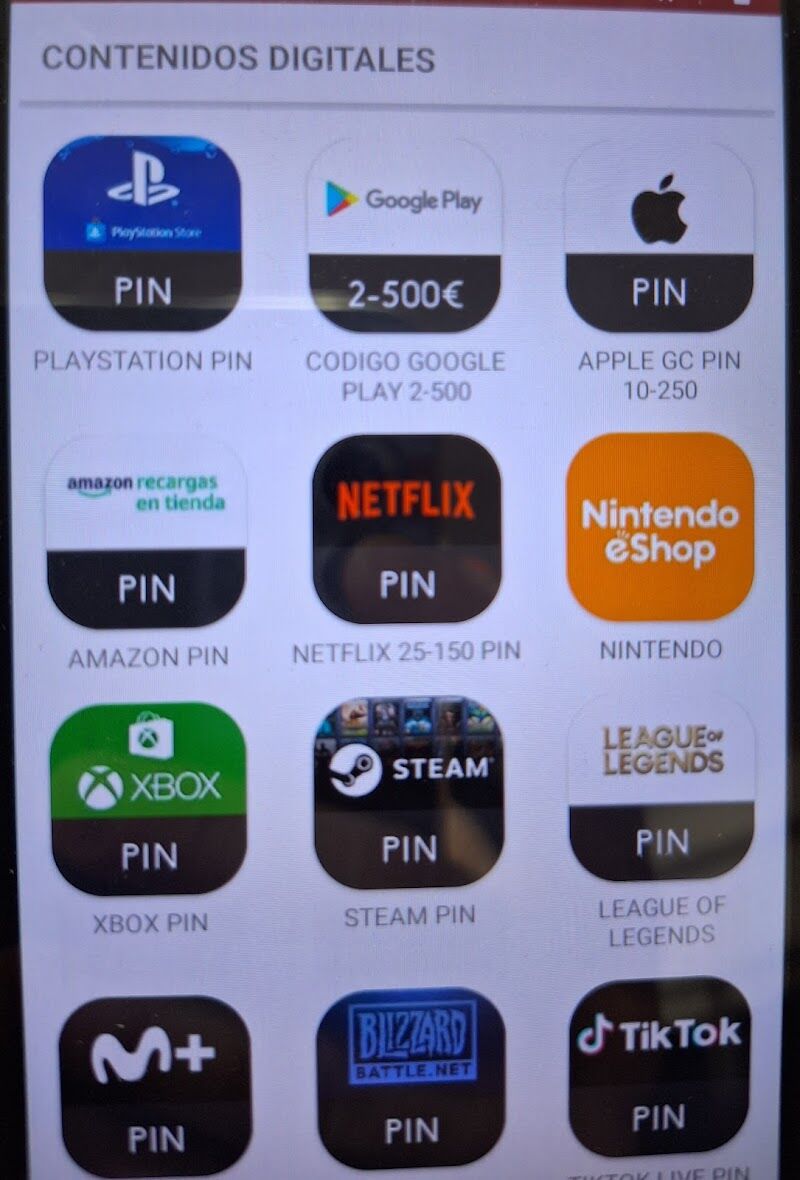Choose Apple GC PIN 10-250

click(659, 236)
